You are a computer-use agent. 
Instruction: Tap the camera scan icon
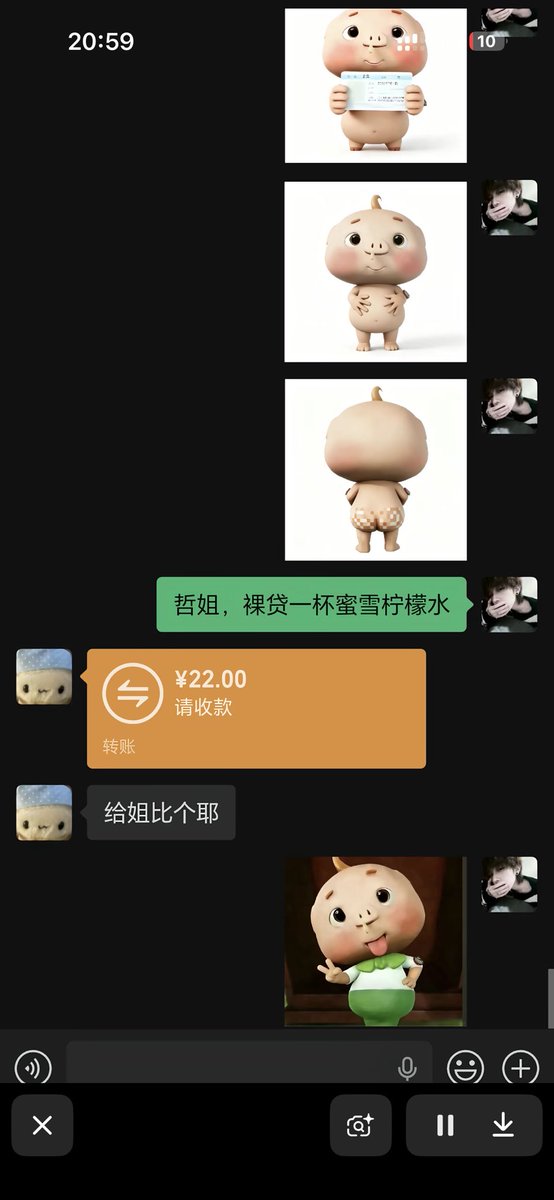coord(360,1125)
